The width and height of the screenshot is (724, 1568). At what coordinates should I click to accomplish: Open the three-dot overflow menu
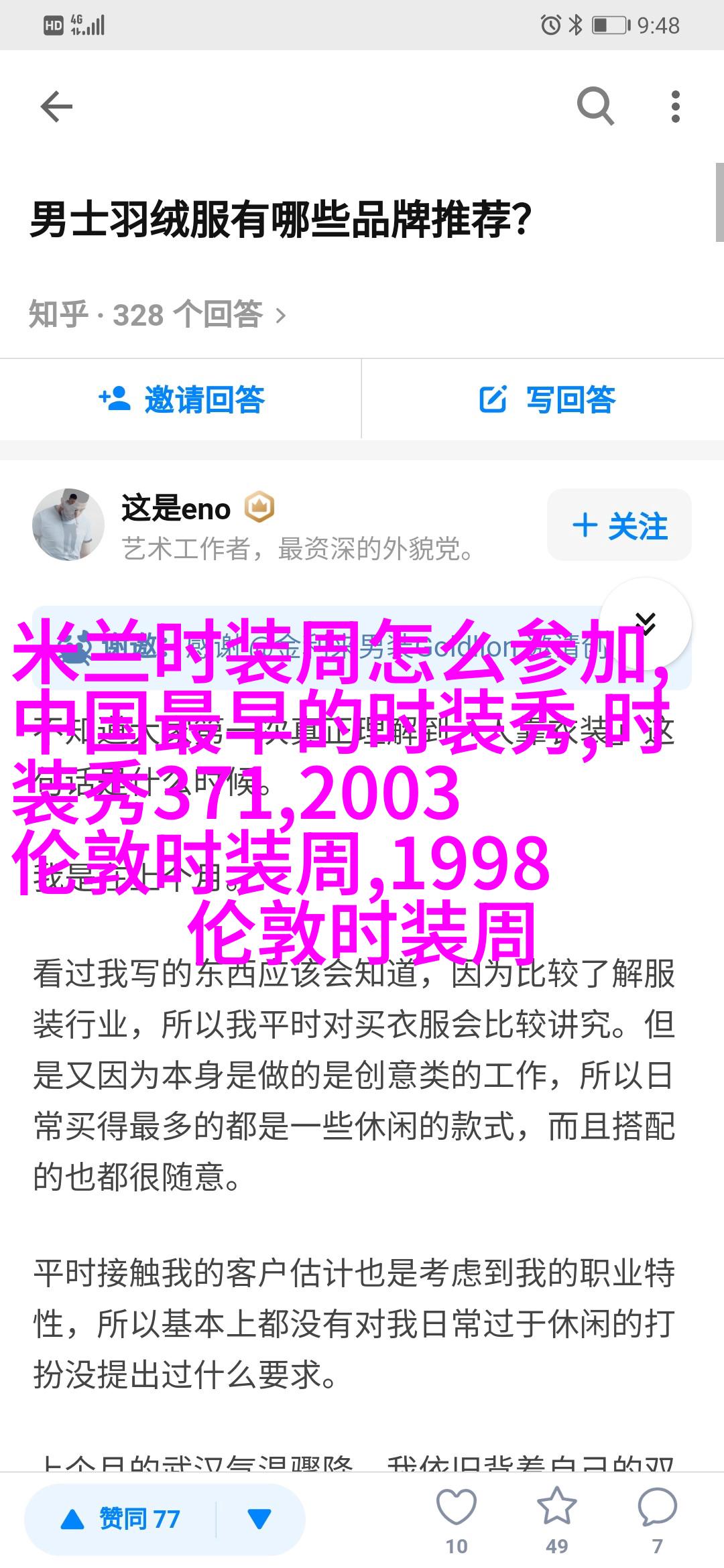pyautogui.click(x=675, y=107)
